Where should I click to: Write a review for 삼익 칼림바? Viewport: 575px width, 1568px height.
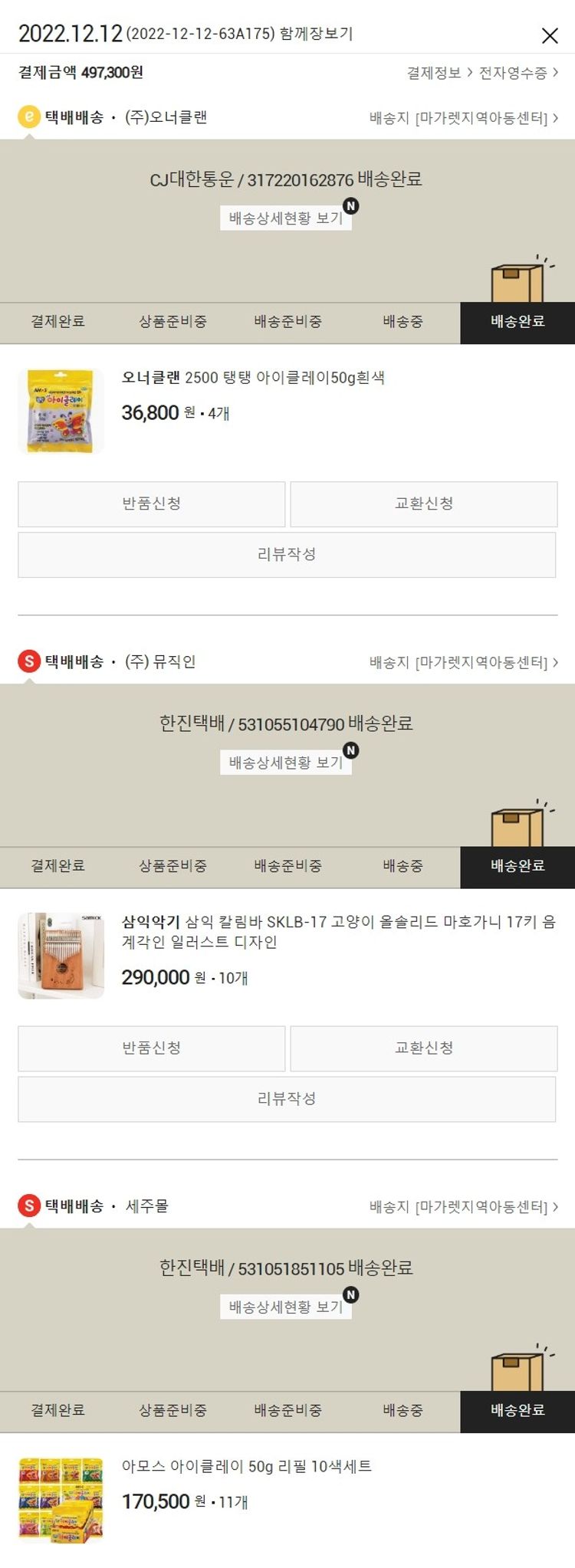(x=287, y=1098)
